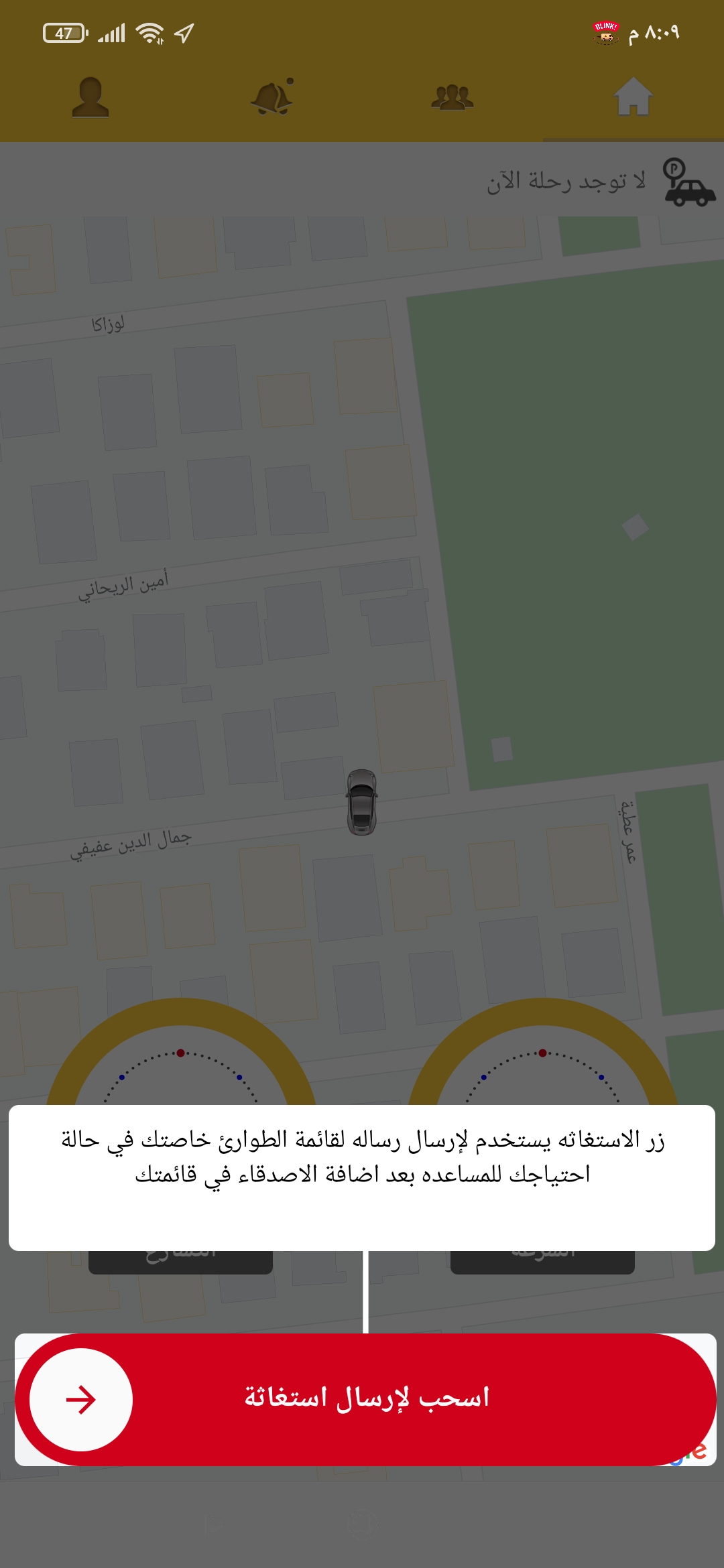Open the profile tab

pyautogui.click(x=90, y=98)
